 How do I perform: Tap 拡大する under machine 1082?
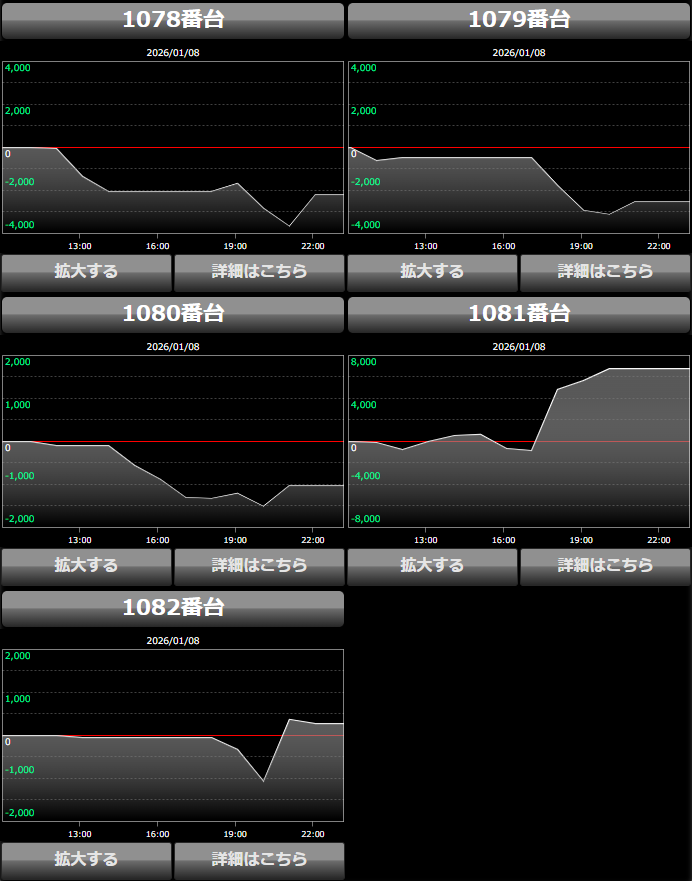coord(86,860)
